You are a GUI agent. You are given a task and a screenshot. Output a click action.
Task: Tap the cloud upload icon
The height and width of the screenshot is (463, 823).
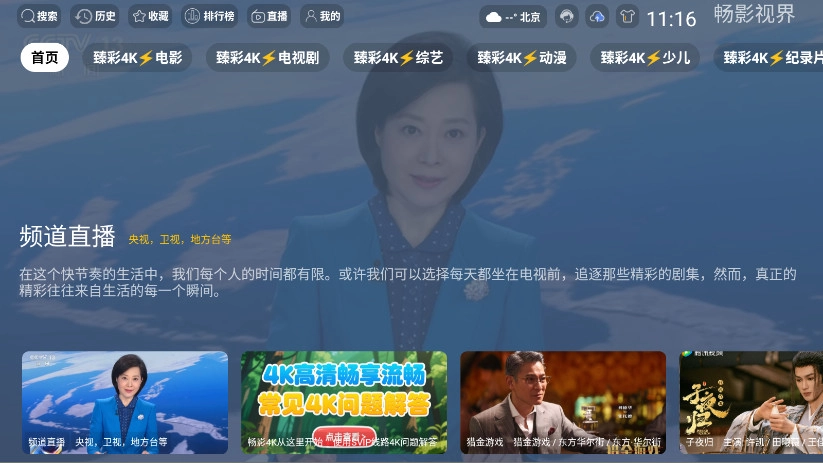(x=597, y=17)
